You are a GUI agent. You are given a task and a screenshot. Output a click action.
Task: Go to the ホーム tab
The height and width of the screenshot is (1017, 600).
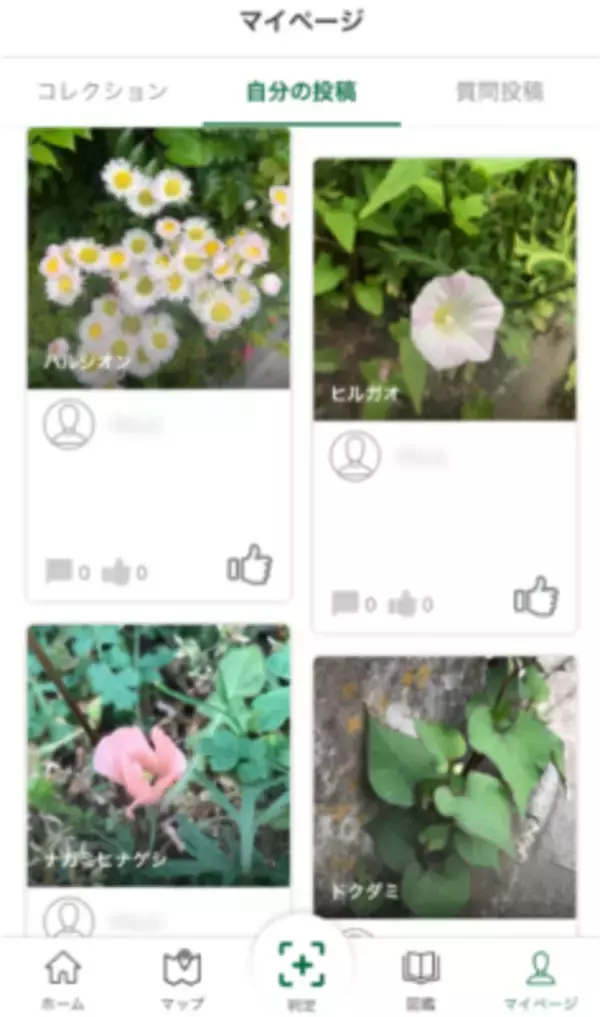pos(63,977)
